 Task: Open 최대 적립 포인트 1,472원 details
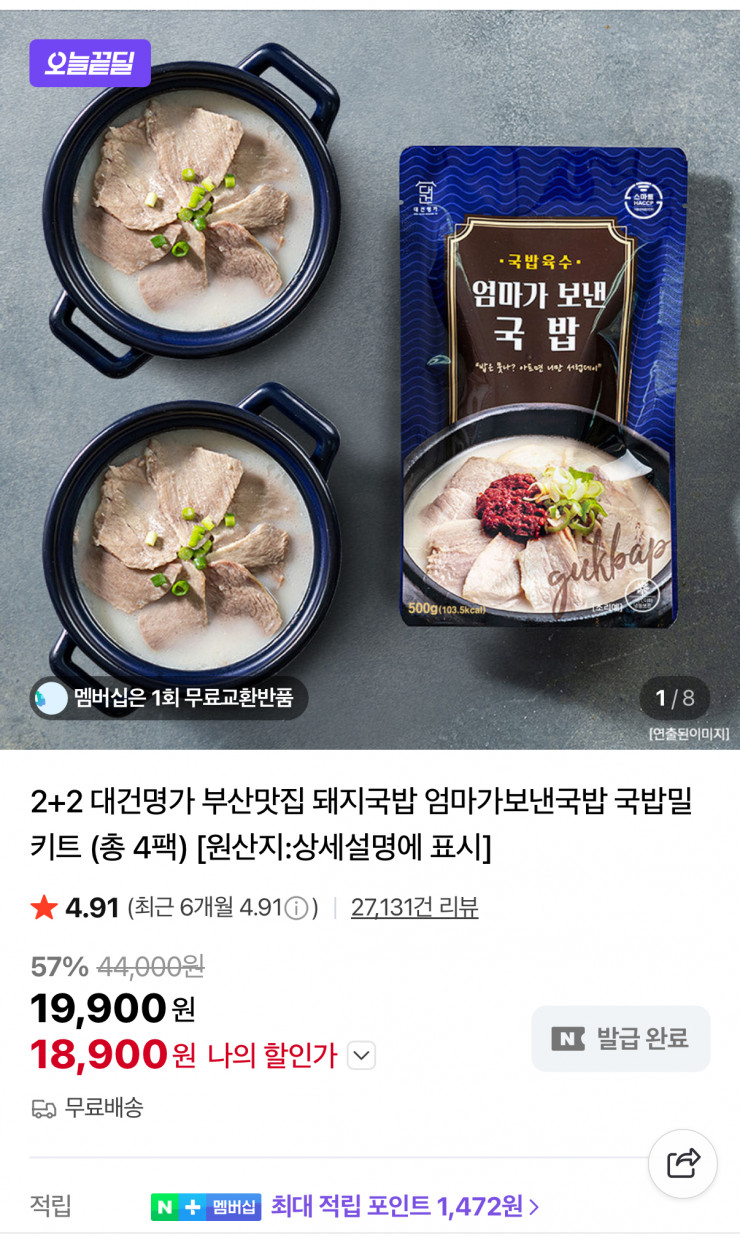coord(405,1207)
